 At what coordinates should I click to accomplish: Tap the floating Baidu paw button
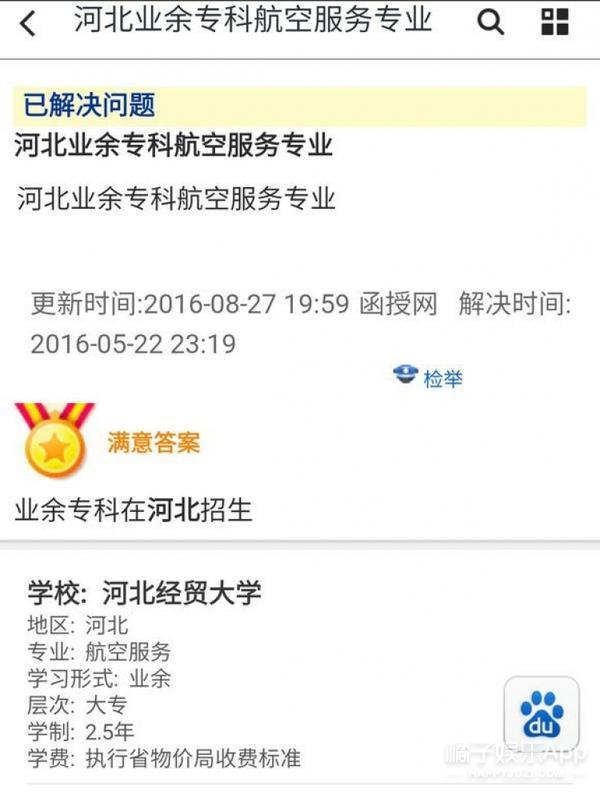coord(541,714)
